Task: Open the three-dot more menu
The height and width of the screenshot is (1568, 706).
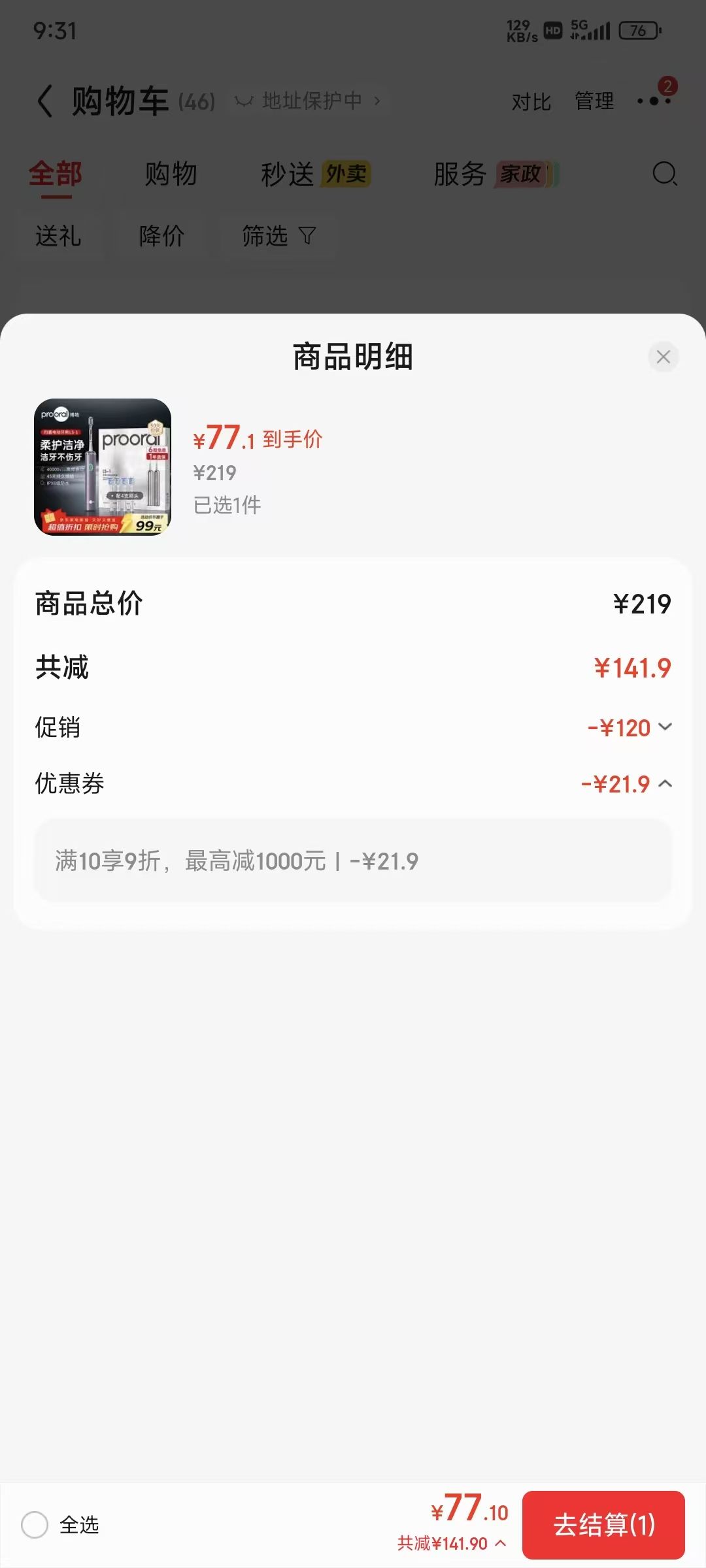Action: pos(655,100)
